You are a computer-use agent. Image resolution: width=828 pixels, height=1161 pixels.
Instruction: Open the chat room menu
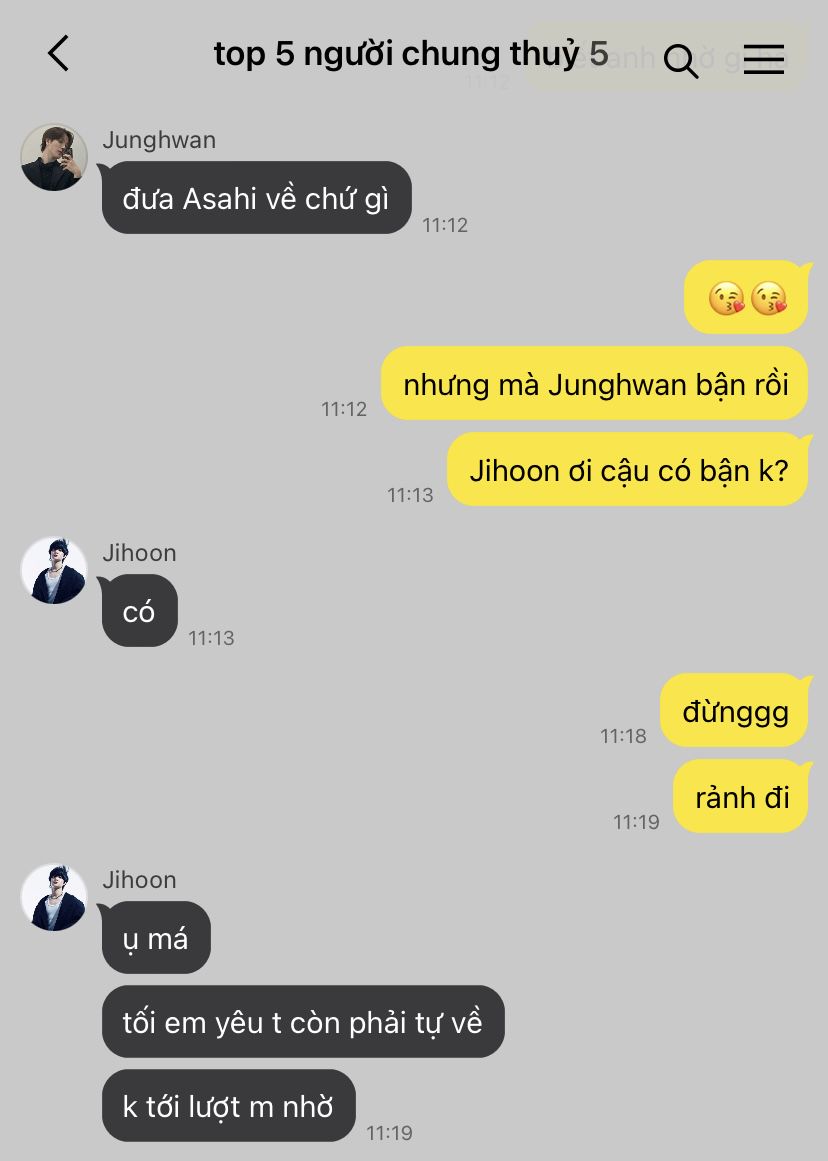[764, 59]
